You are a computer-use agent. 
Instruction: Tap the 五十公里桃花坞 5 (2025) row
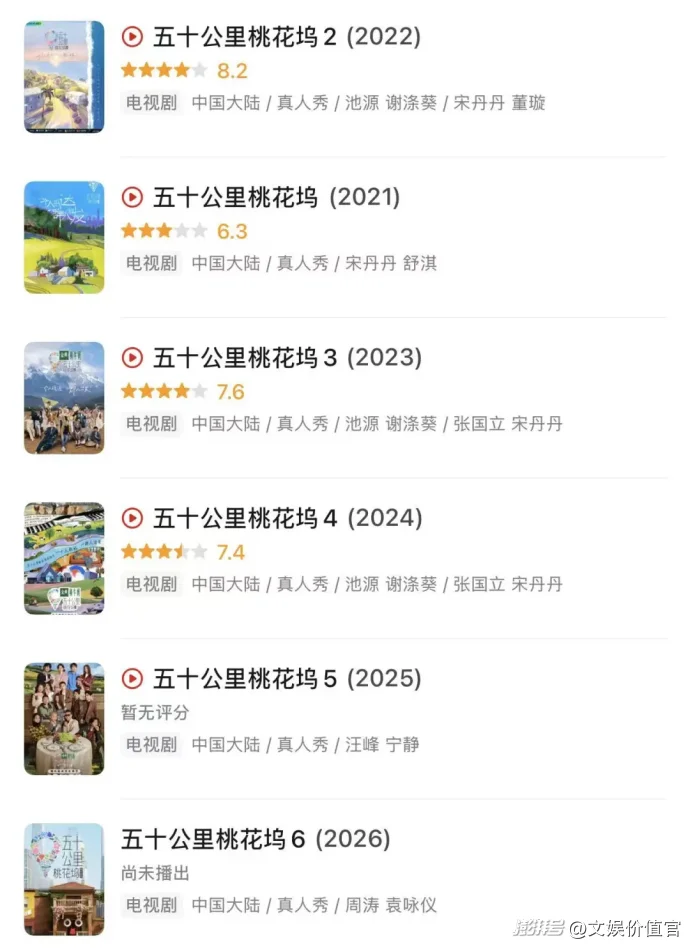[x=286, y=679]
